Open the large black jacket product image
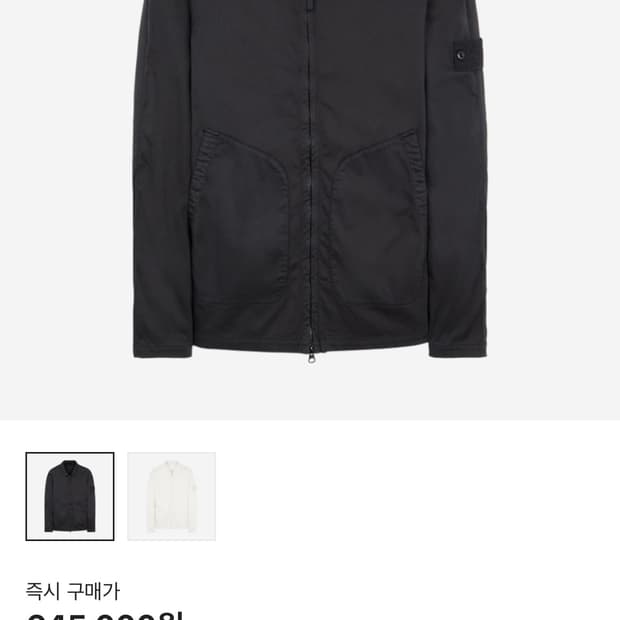This screenshot has width=620, height=620. point(310,190)
